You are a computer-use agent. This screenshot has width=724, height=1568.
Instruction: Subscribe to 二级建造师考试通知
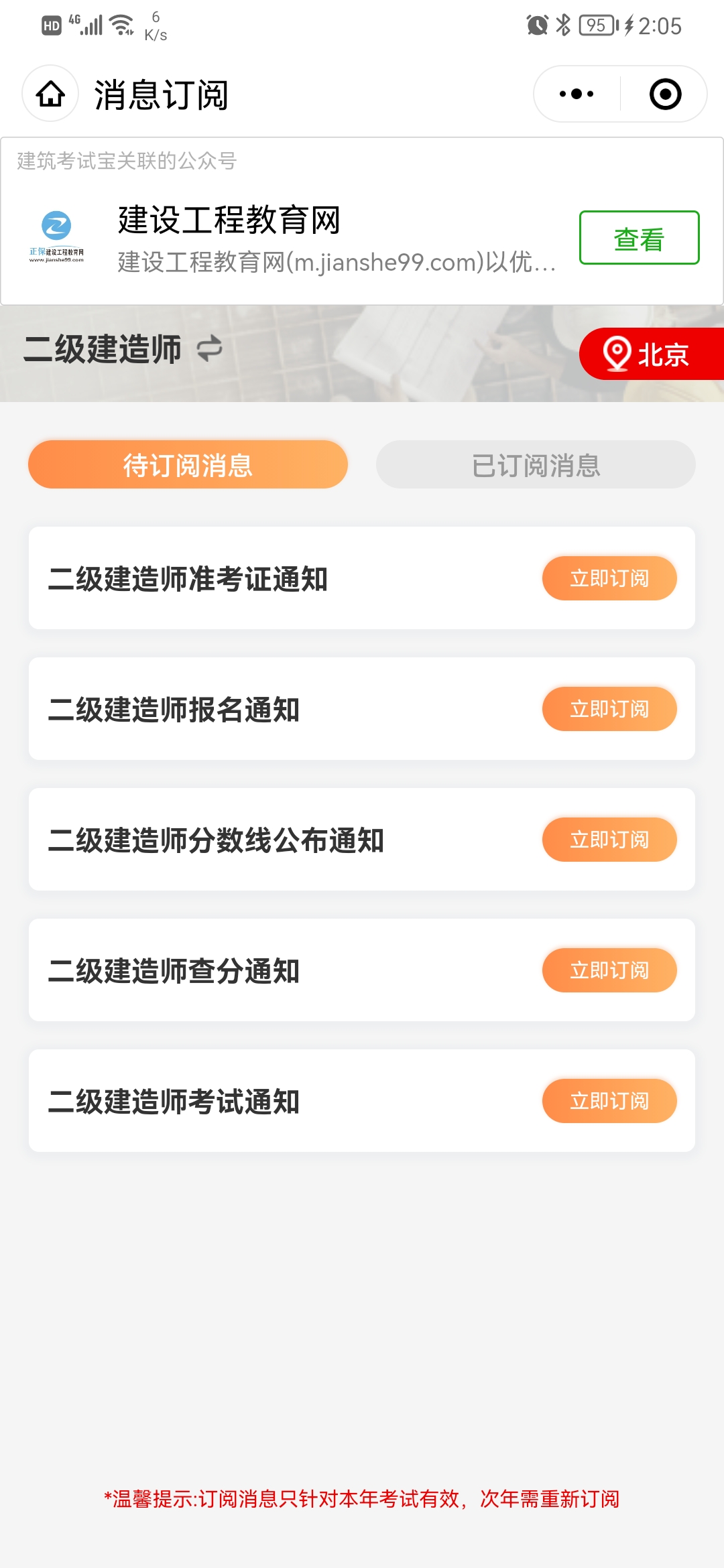point(609,1100)
